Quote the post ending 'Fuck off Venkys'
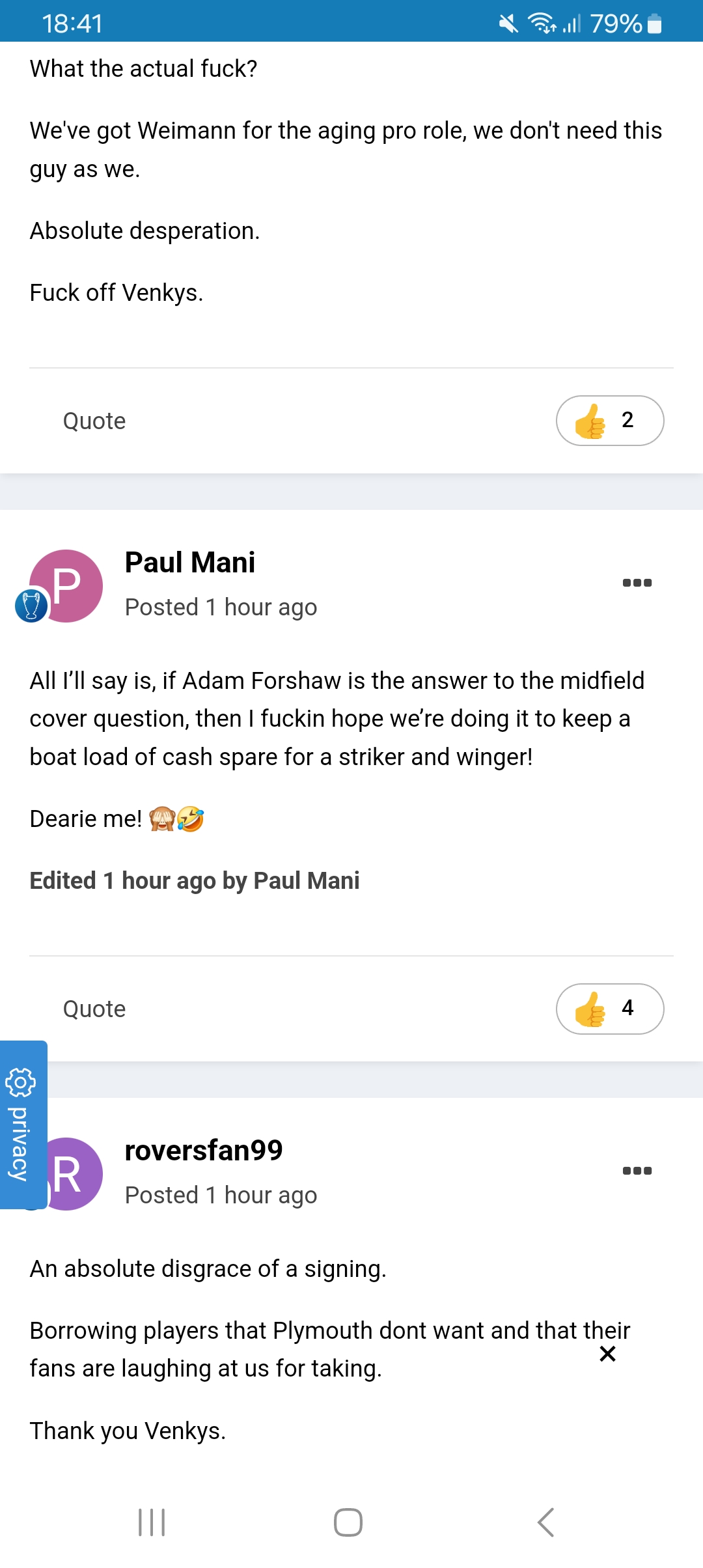The image size is (703, 1568). point(94,421)
